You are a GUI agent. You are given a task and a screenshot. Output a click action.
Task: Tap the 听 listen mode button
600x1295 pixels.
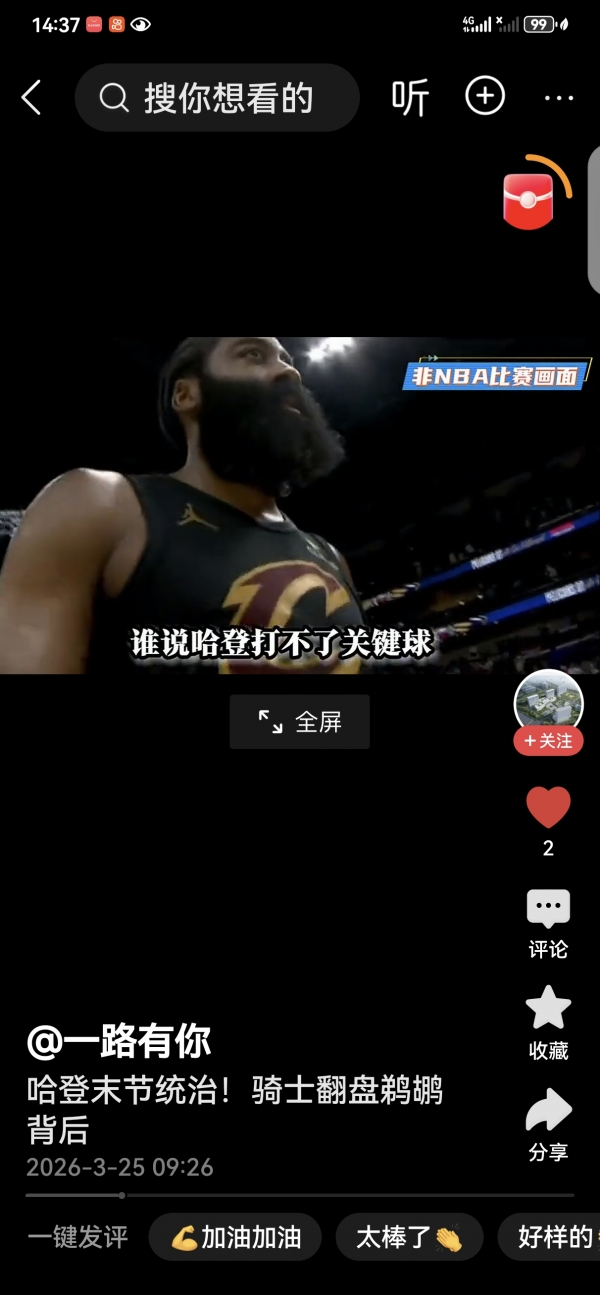410,97
